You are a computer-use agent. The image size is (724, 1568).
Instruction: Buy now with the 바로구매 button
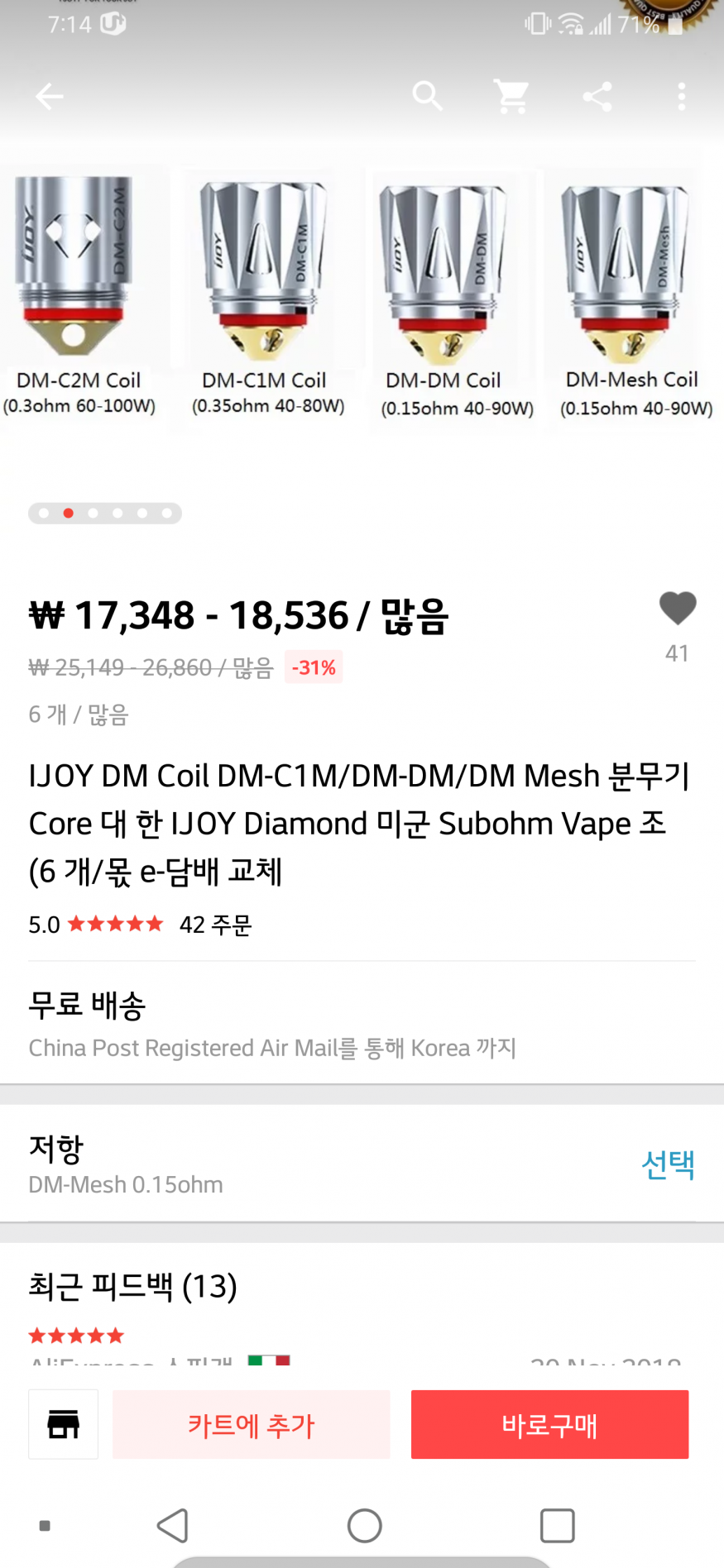point(549,1424)
